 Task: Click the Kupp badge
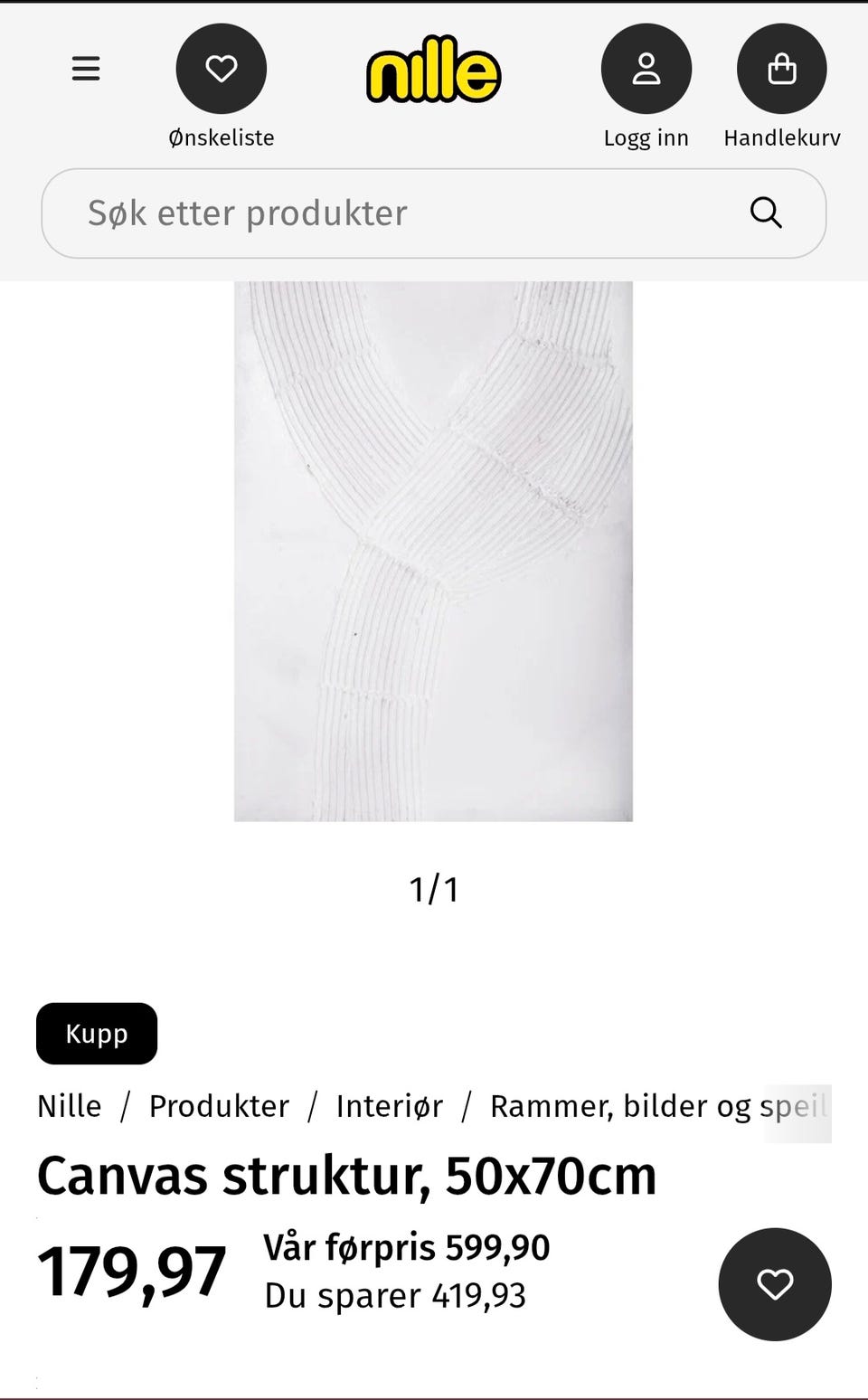click(96, 1033)
